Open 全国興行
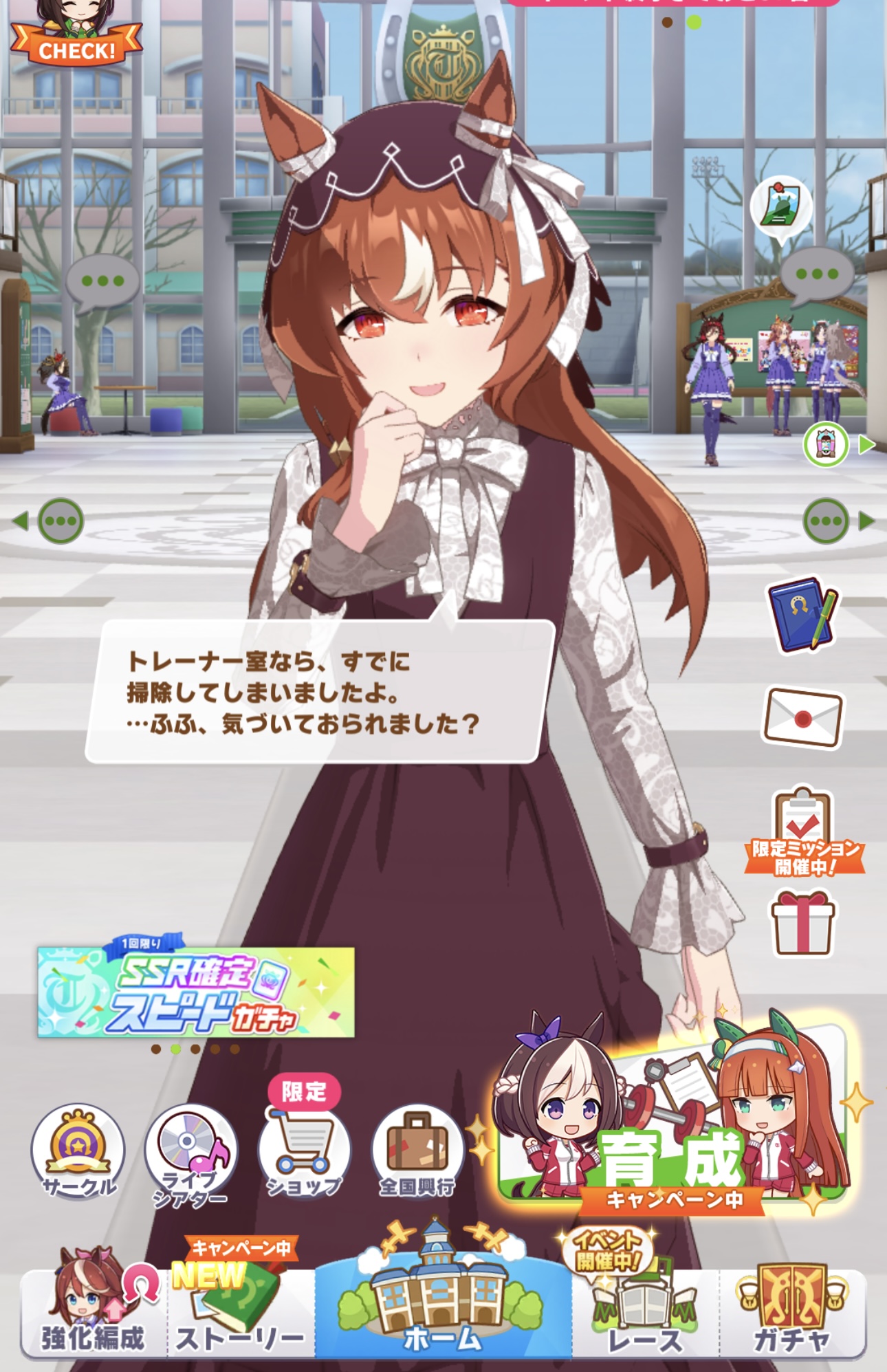 [417, 1151]
